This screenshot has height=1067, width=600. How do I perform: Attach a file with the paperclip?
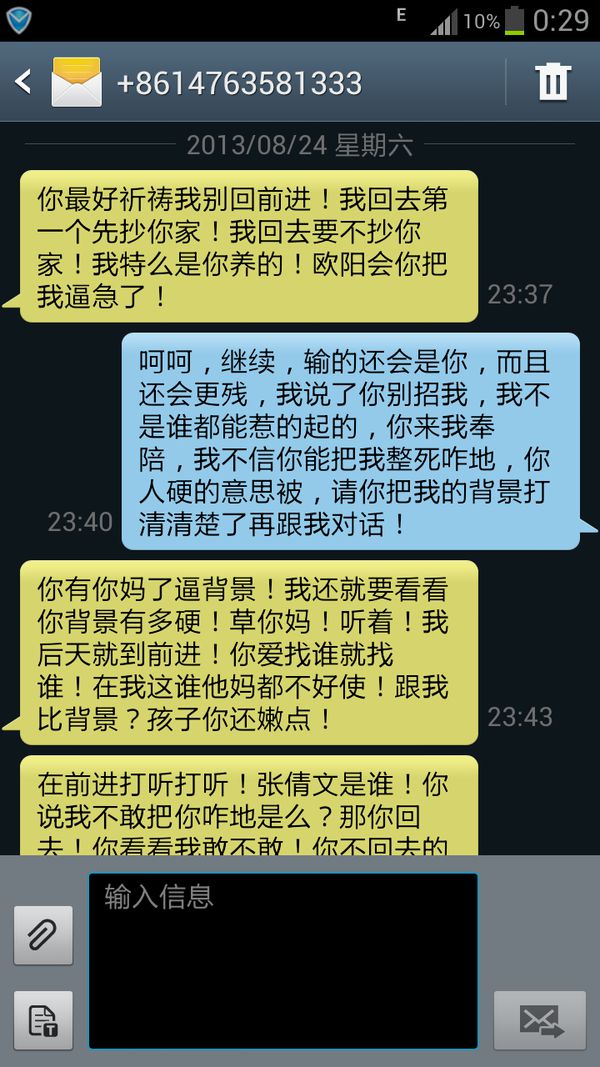click(x=43, y=935)
